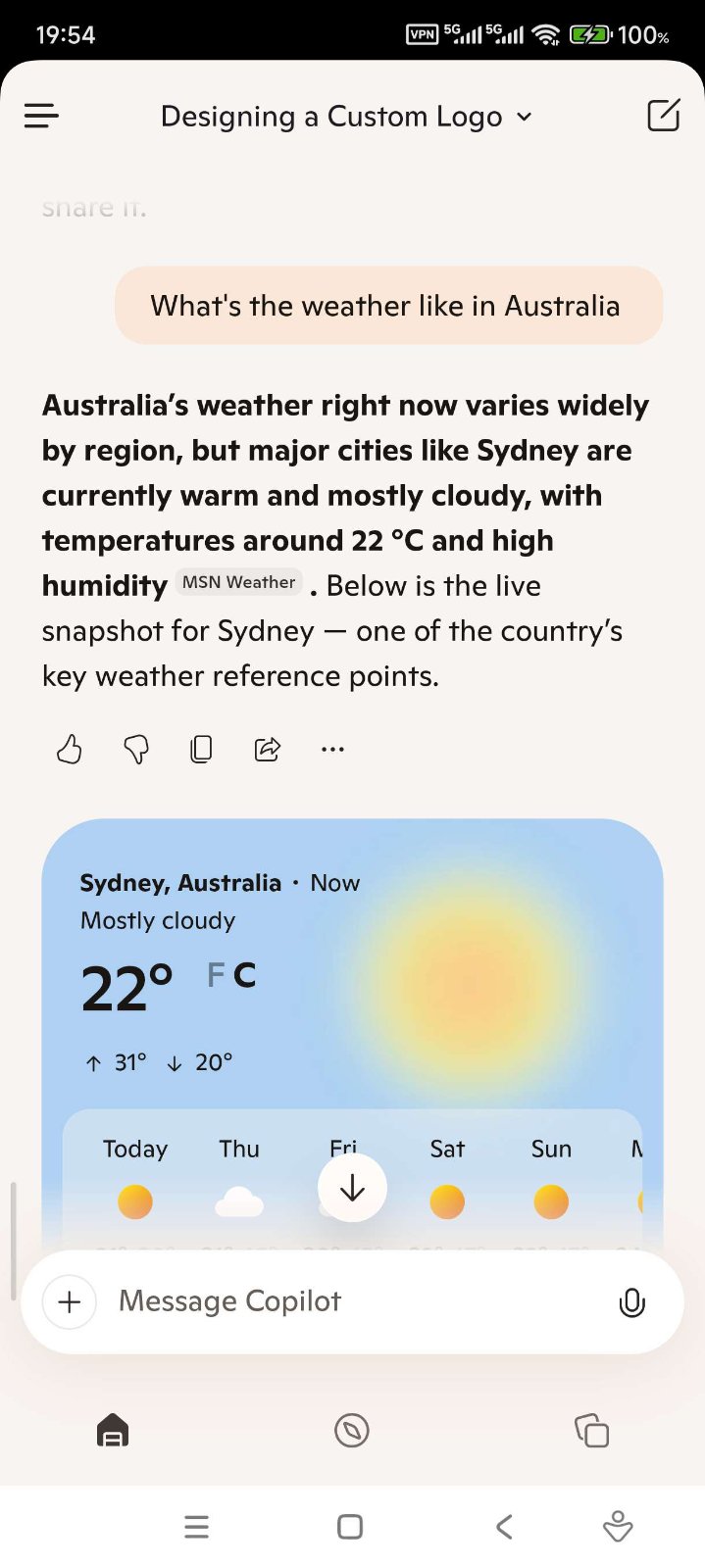Like the weather response

[x=70, y=750]
